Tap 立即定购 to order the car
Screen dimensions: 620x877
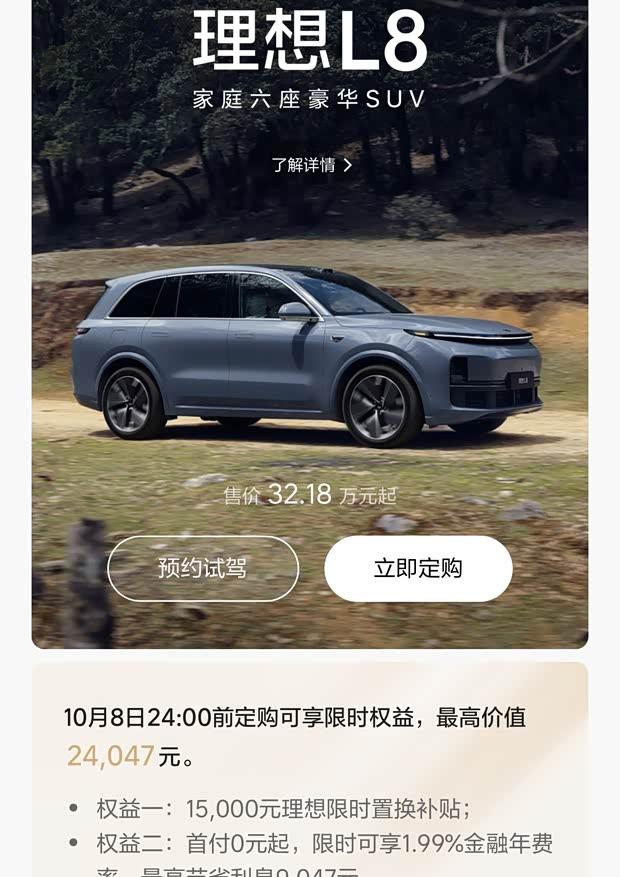pos(418,569)
